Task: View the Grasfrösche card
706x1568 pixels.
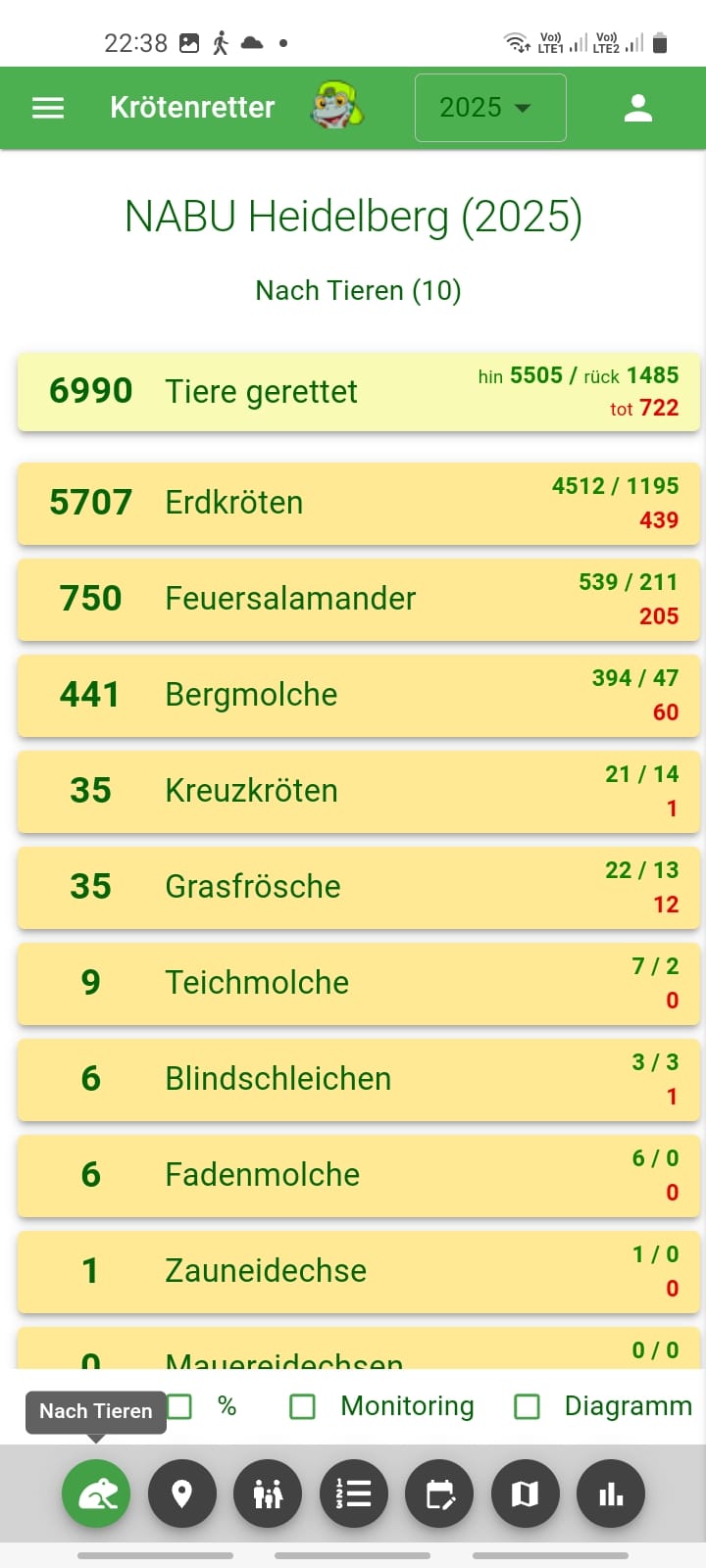Action: tap(358, 887)
